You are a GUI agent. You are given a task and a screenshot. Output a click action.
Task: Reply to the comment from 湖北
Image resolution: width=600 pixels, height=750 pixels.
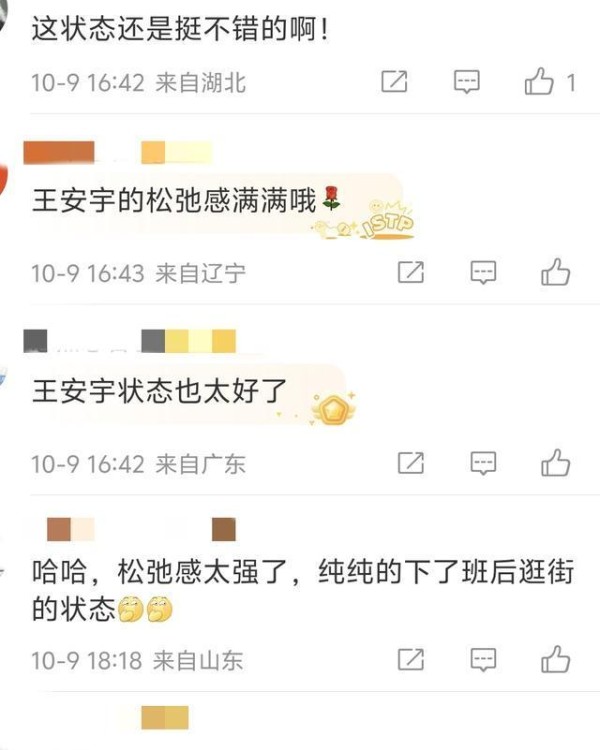(x=467, y=82)
